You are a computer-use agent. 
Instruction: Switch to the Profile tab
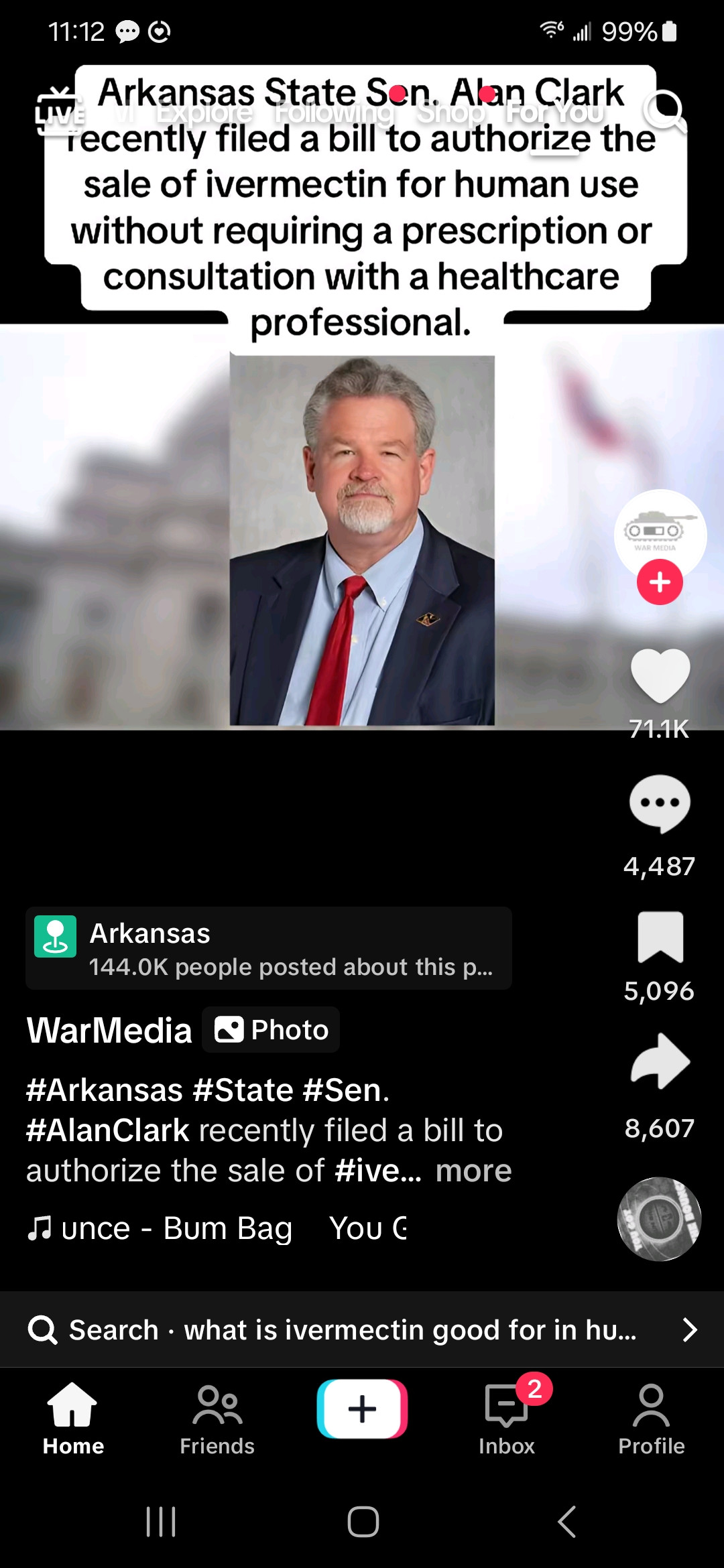pos(651,1419)
